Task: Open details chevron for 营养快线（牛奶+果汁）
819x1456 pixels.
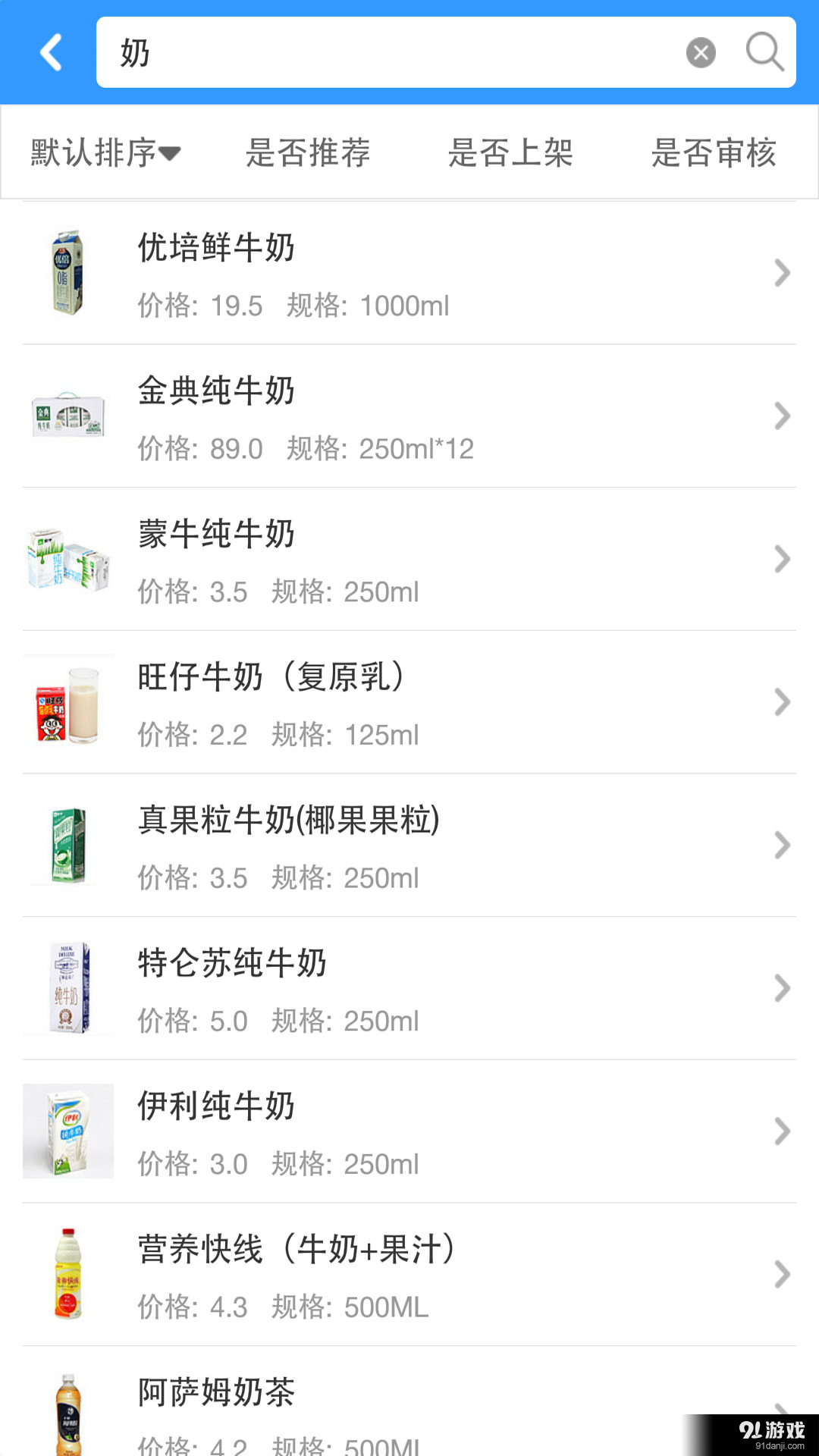Action: click(x=783, y=1274)
